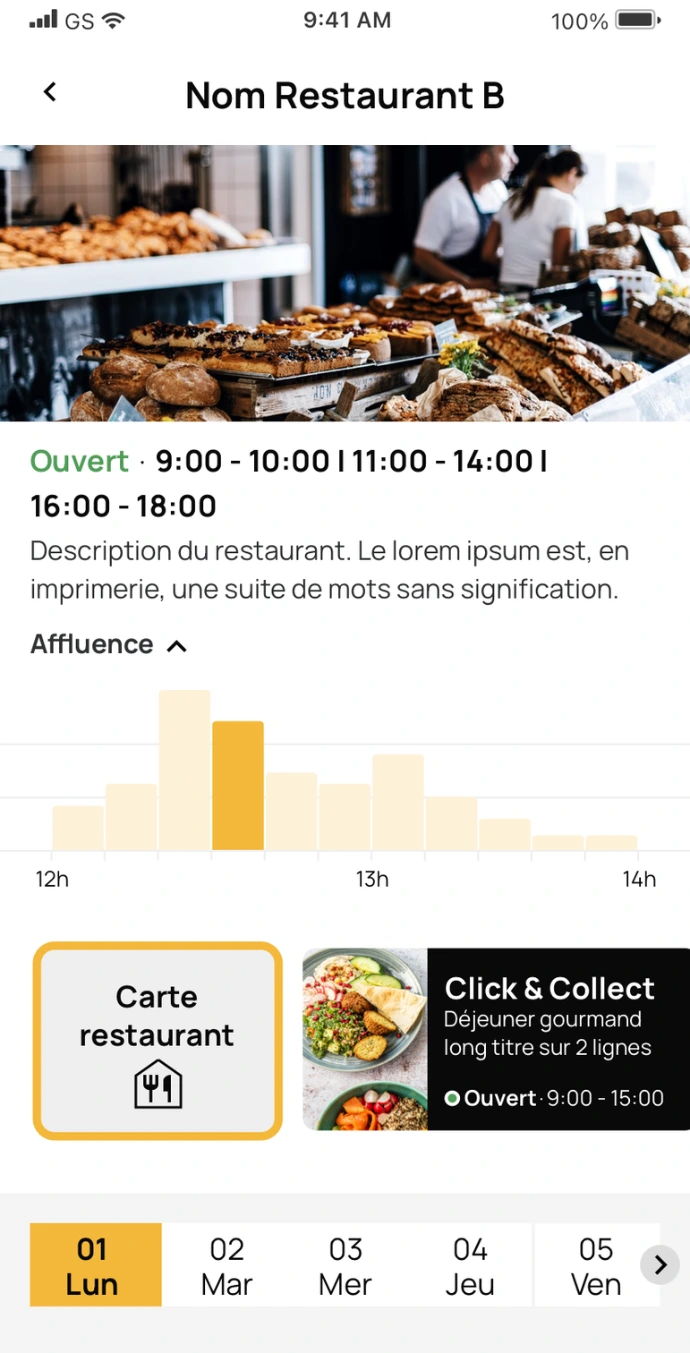The image size is (690, 1353).
Task: Choose 03 Mer in date selector
Action: click(x=346, y=1265)
